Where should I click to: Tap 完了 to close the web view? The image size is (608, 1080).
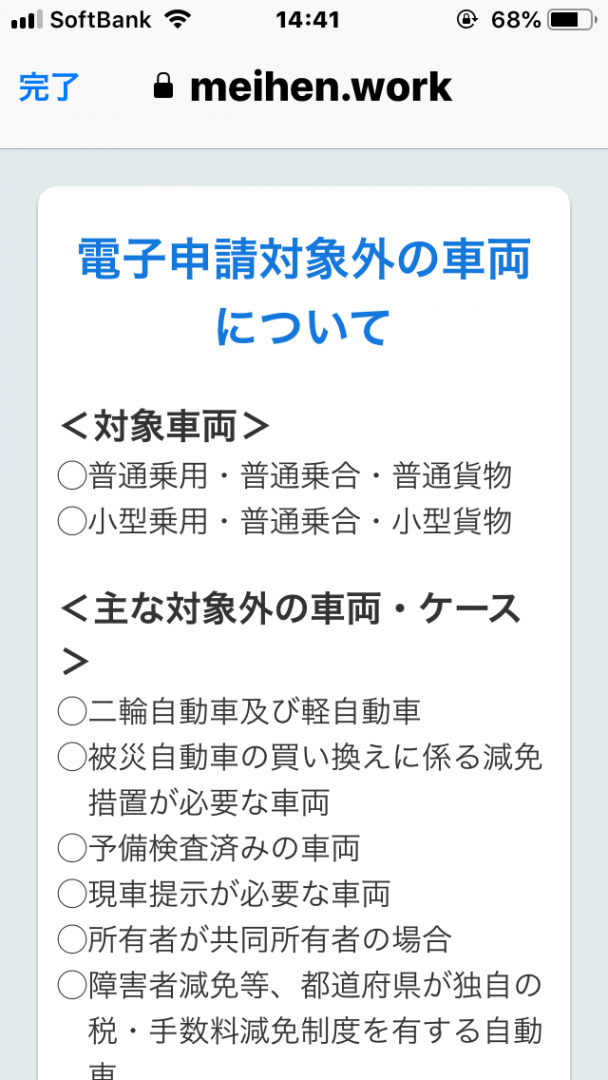49,88
